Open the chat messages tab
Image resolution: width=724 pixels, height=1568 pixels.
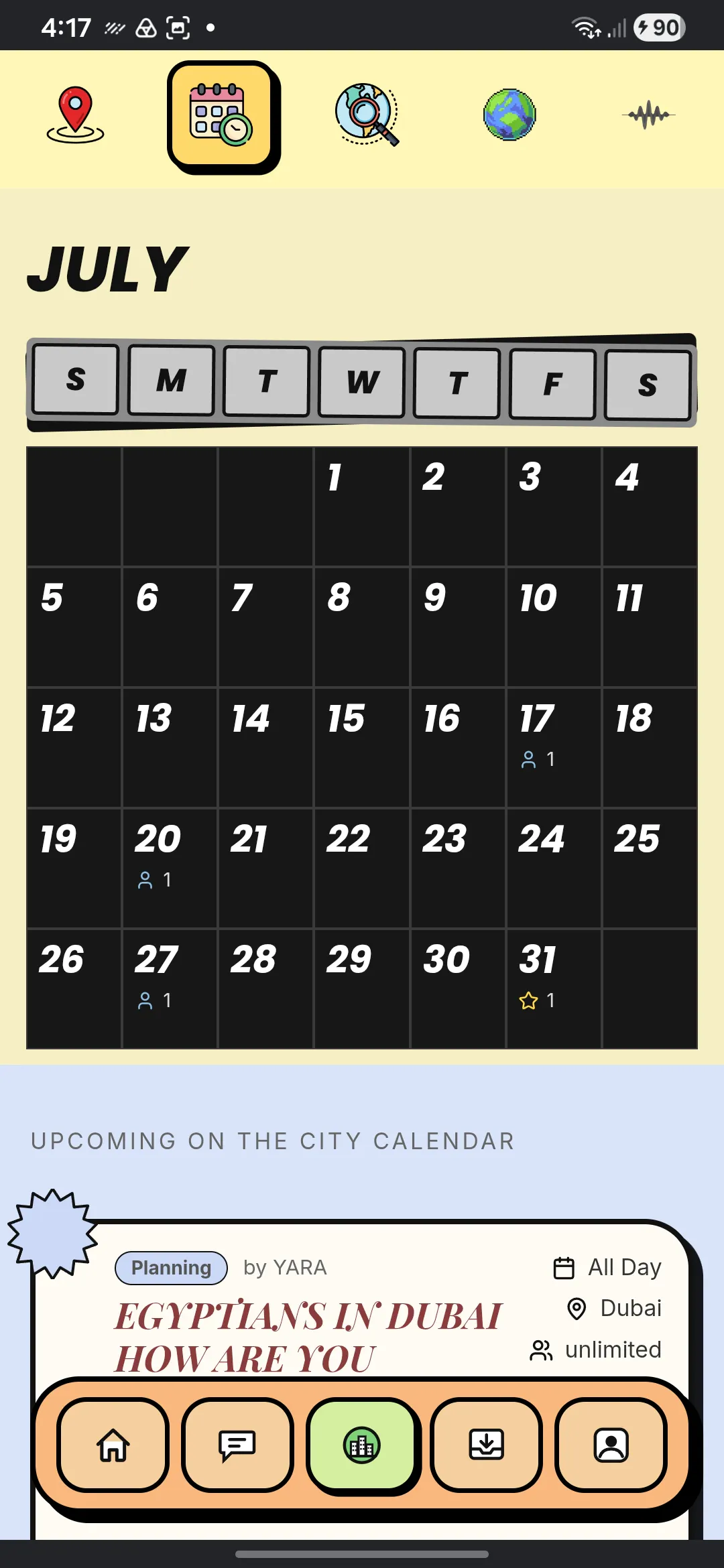click(x=237, y=1445)
